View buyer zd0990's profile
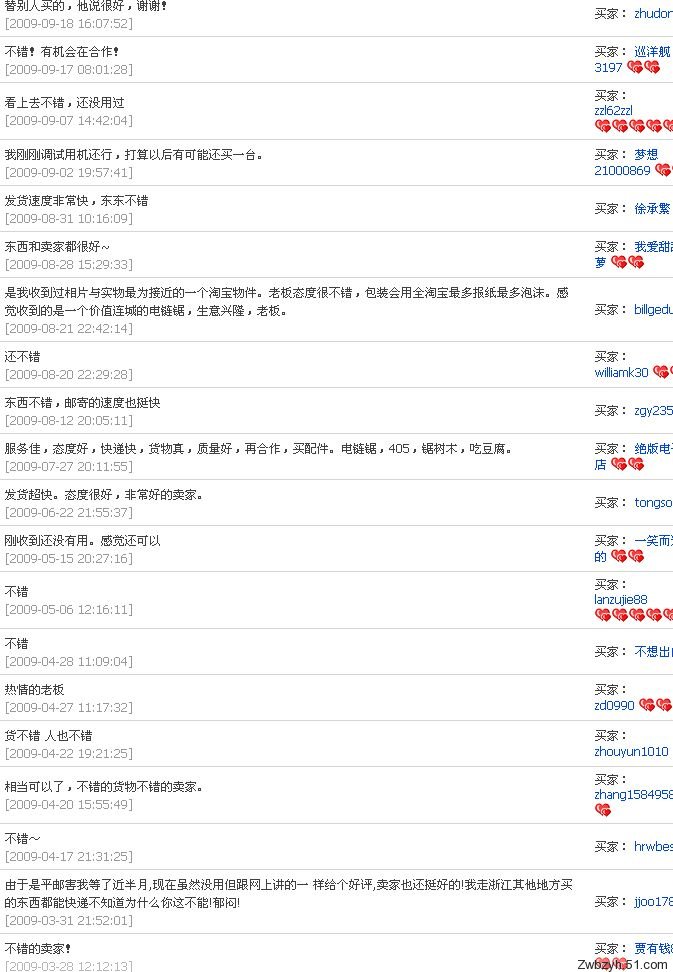Screen dimensions: 673x972 (614, 705)
